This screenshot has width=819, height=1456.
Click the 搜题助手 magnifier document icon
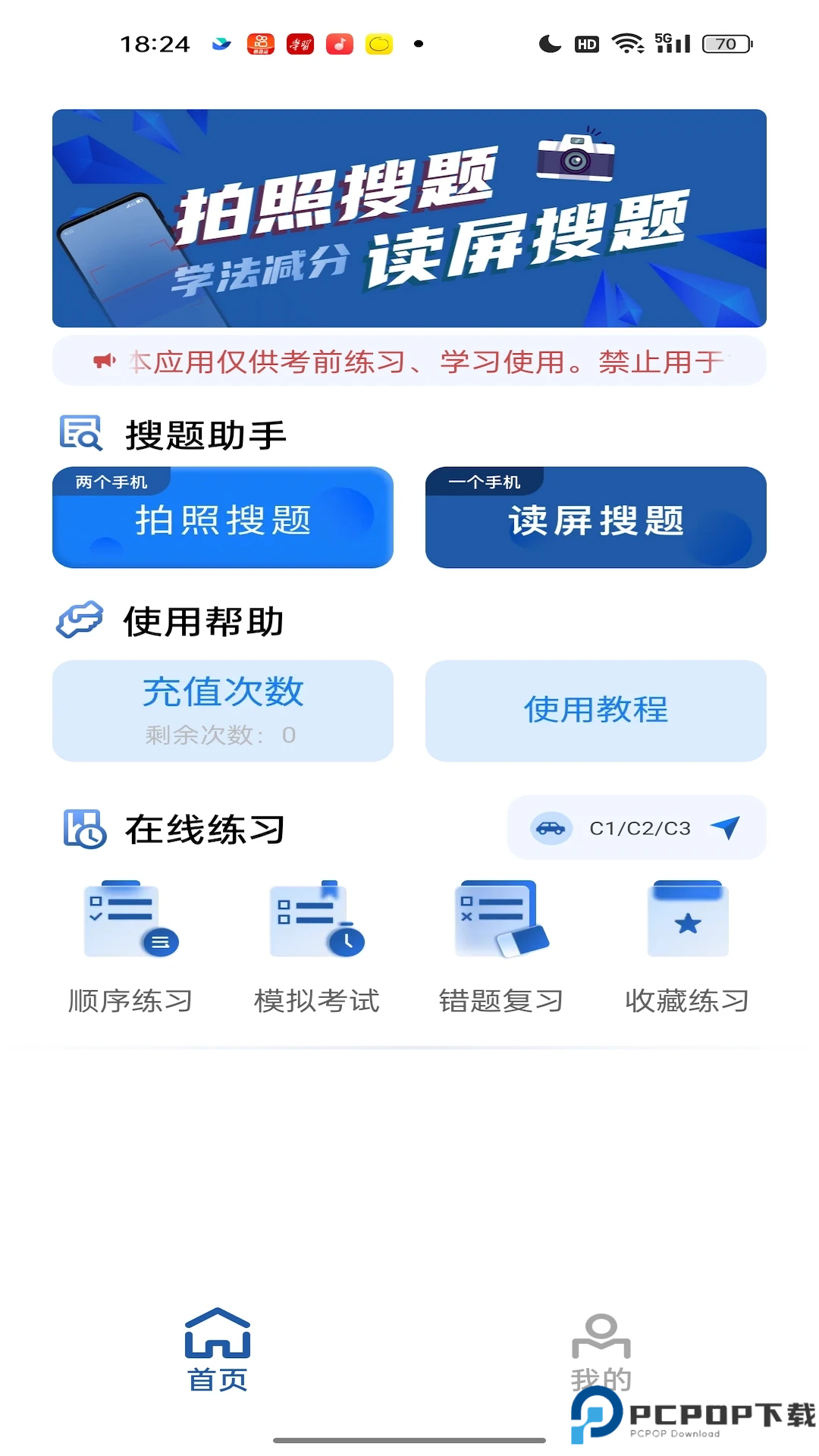click(83, 434)
